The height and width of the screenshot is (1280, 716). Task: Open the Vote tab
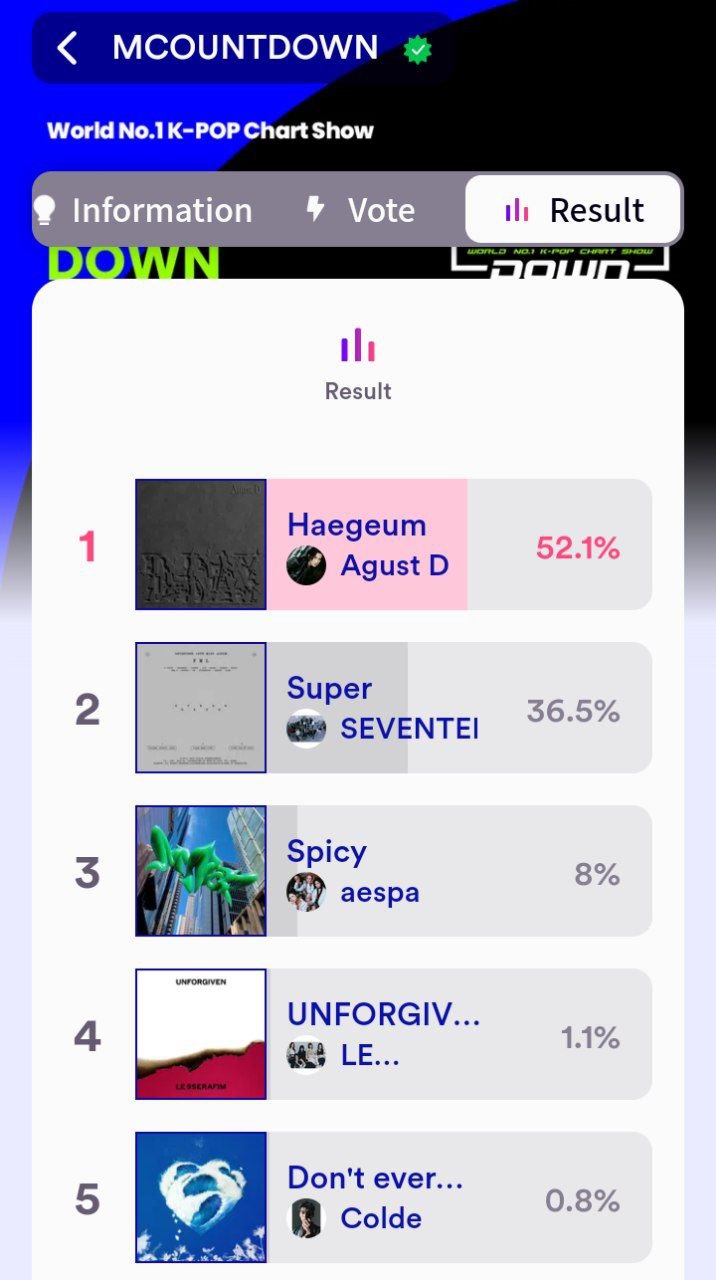point(360,210)
